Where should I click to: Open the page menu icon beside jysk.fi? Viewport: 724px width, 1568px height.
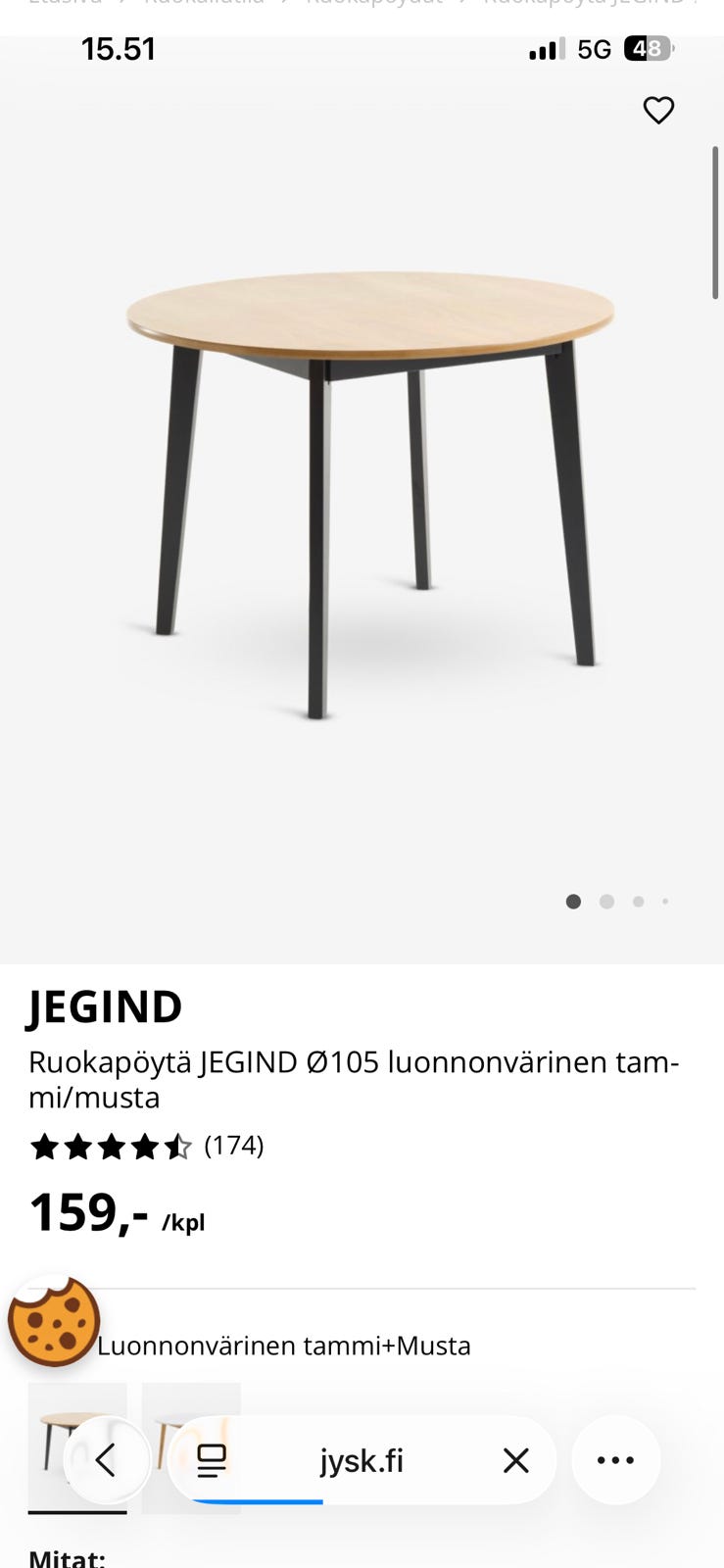coord(212,1461)
